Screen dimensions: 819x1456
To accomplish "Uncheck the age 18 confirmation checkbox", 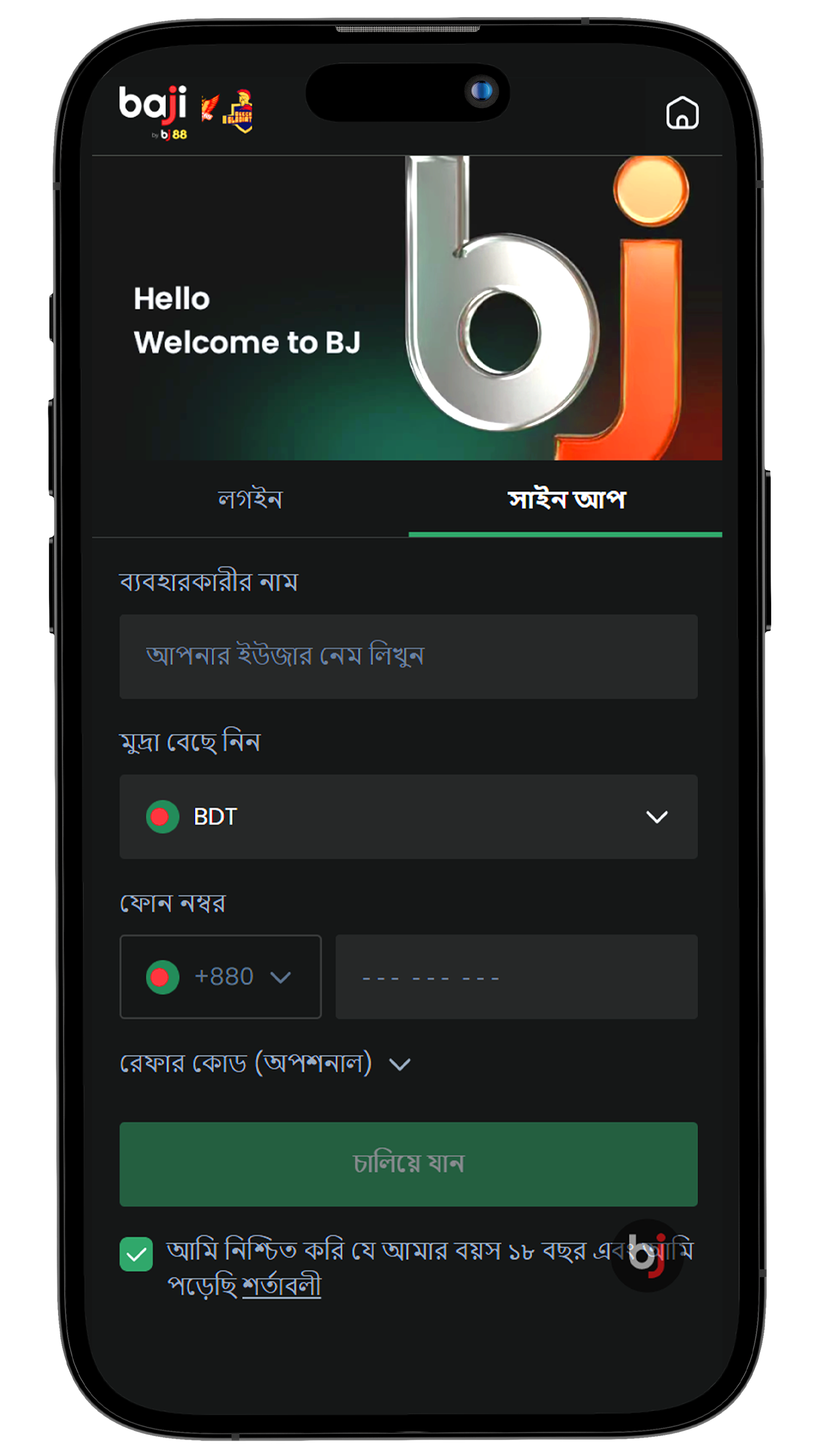I will [136, 1254].
